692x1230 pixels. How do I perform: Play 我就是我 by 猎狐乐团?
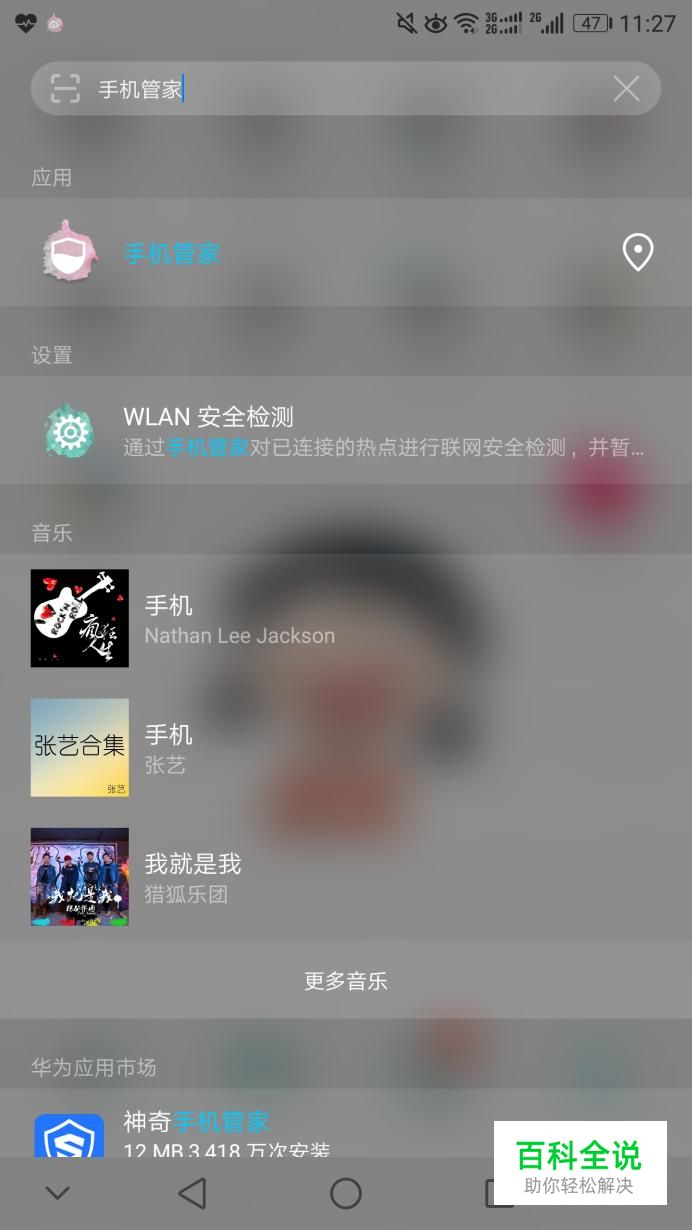[345, 877]
